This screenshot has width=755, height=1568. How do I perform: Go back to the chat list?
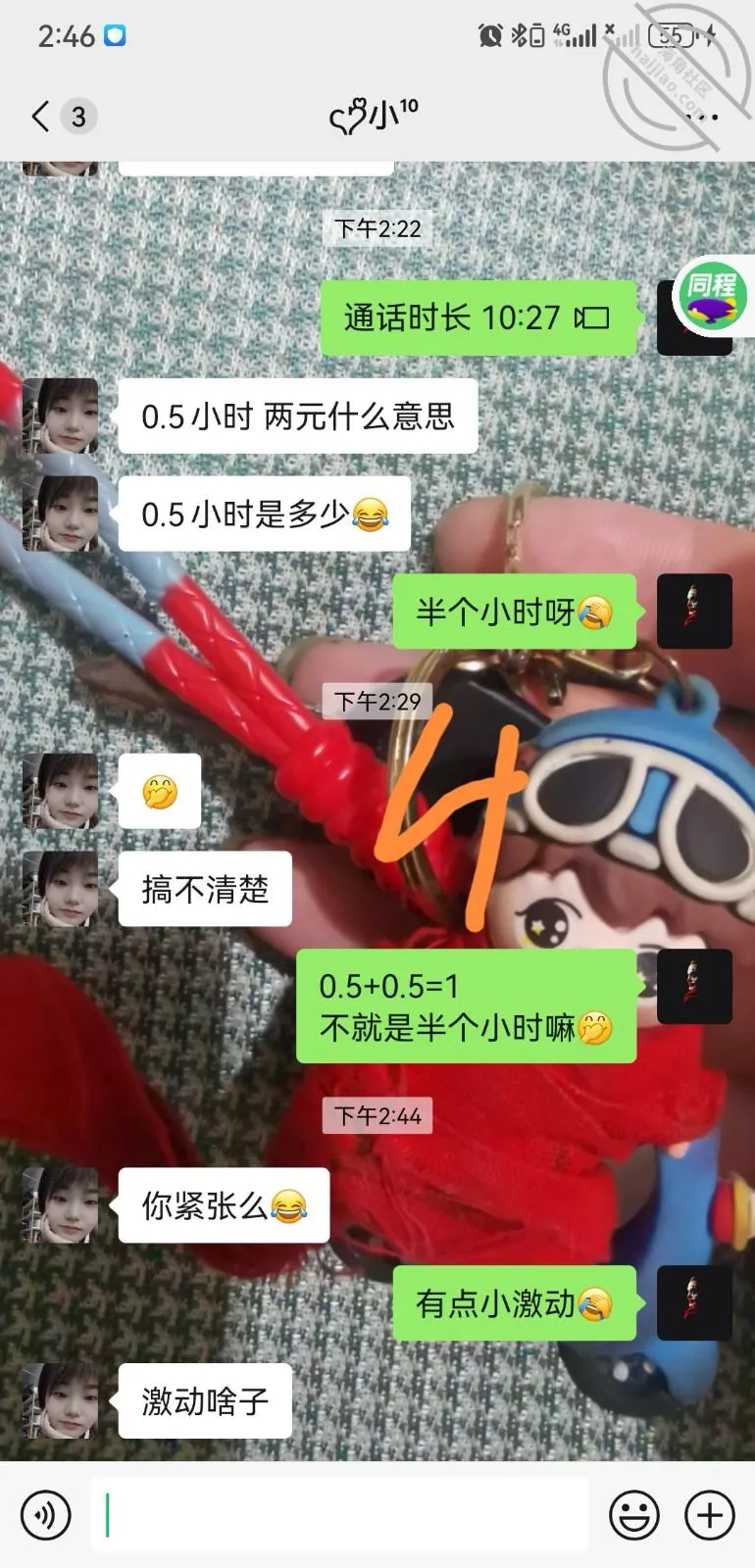[41, 118]
